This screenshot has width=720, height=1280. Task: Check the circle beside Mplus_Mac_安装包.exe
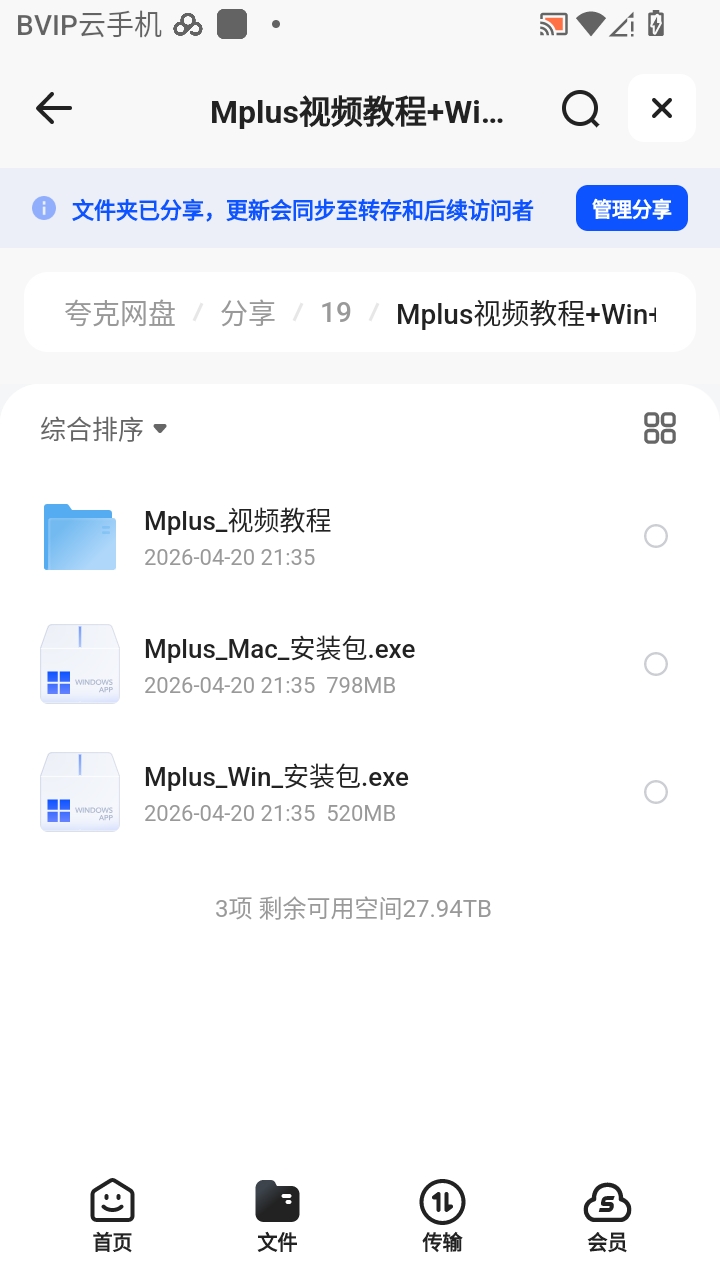click(656, 664)
